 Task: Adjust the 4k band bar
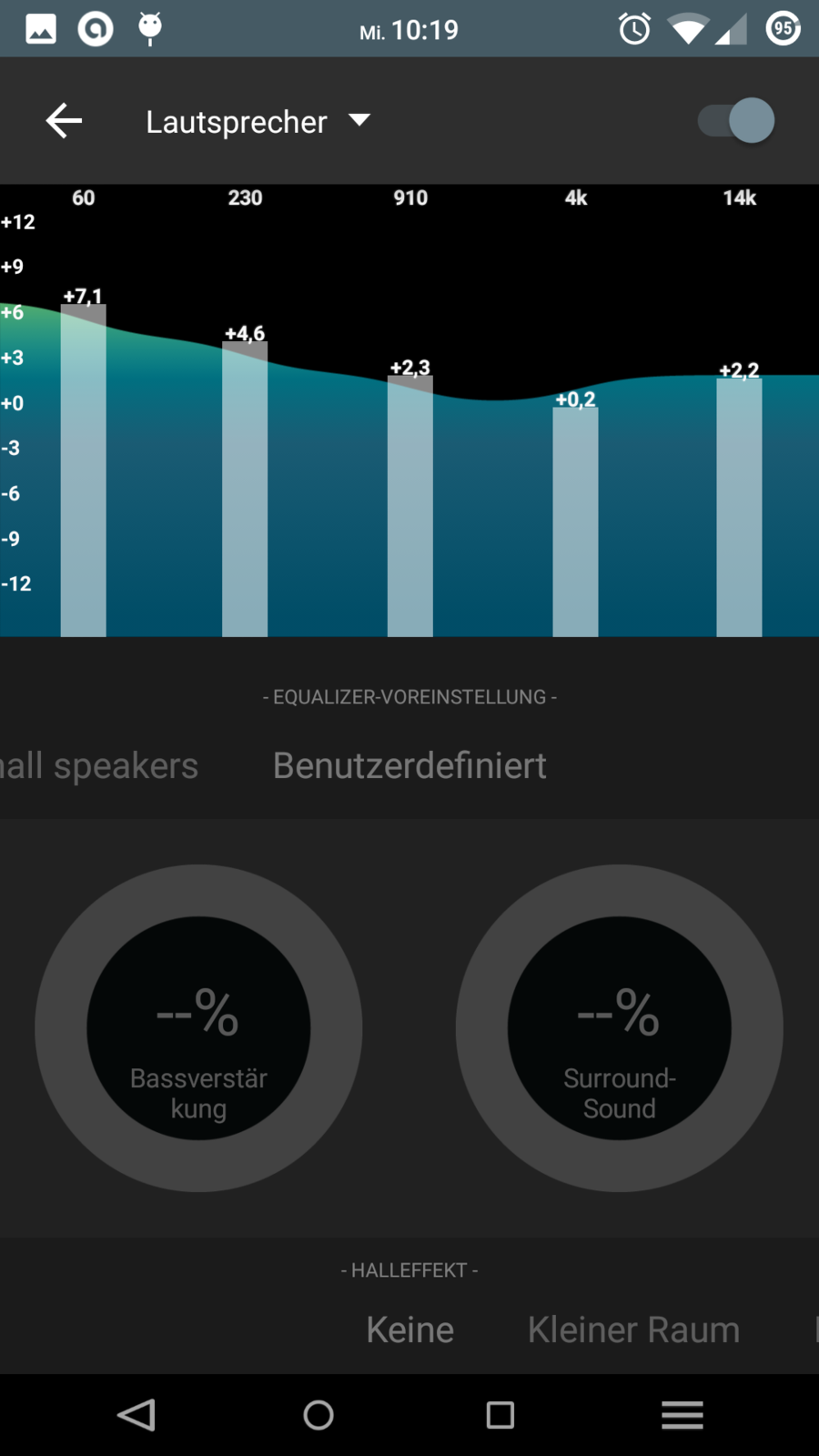pos(576,521)
